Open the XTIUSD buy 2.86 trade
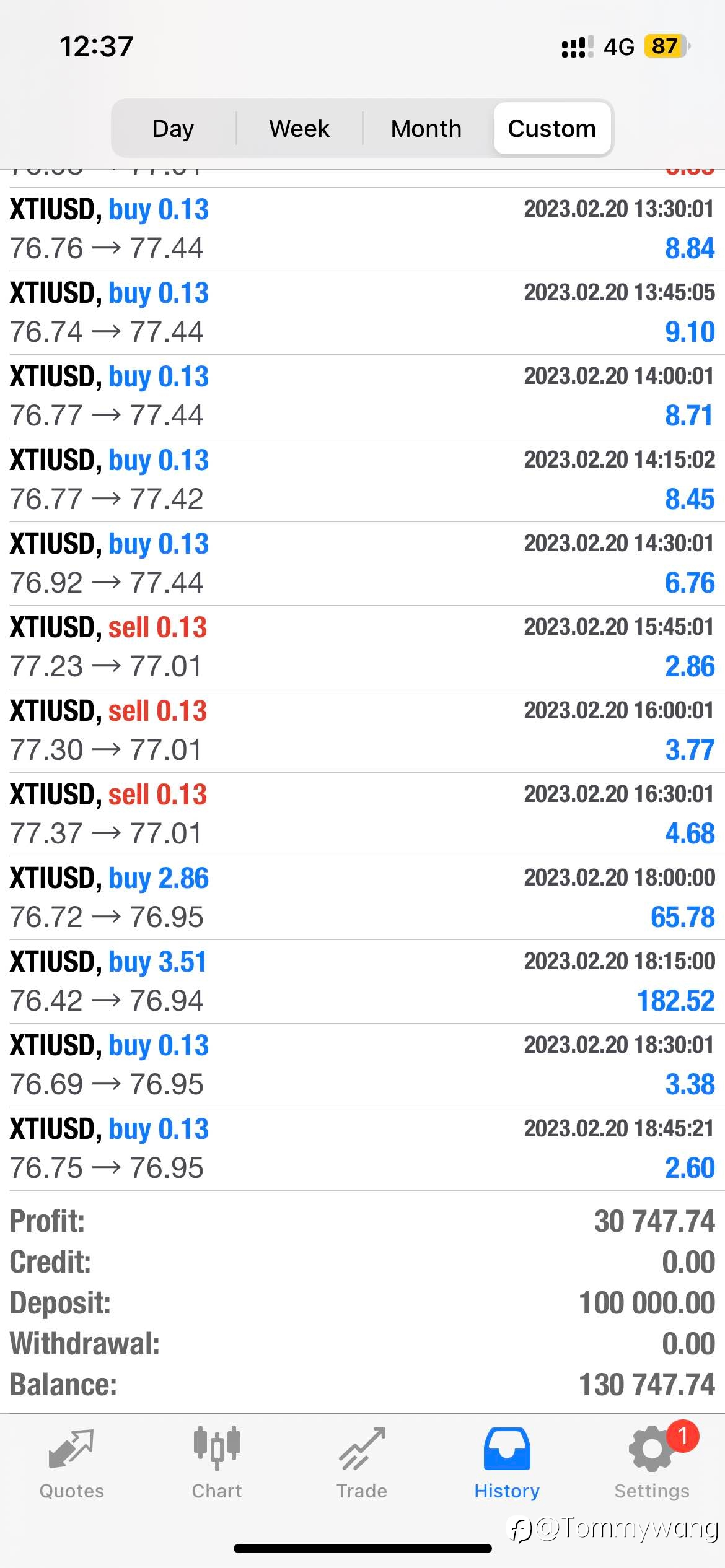This screenshot has height=1568, width=725. pyautogui.click(x=362, y=898)
